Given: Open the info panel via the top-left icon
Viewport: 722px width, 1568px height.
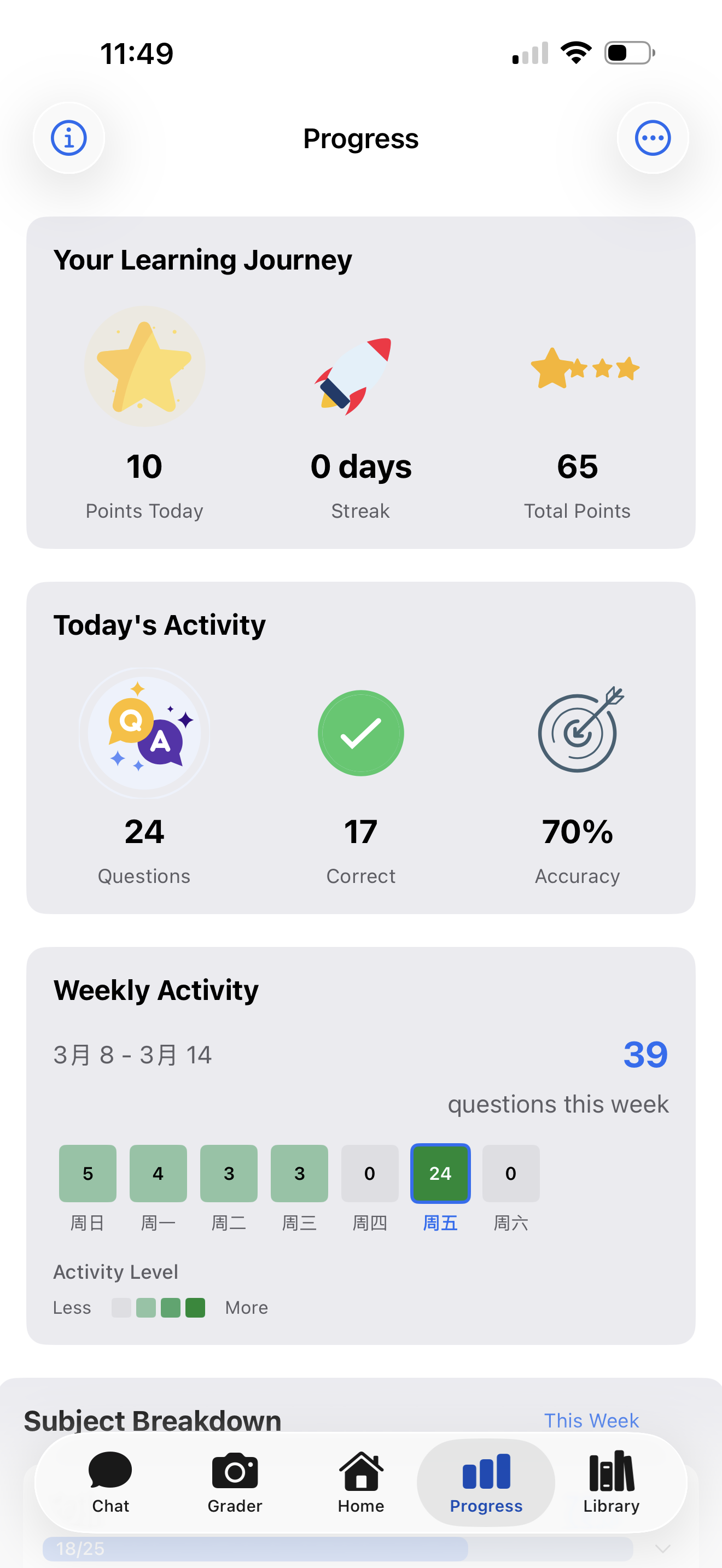Looking at the screenshot, I should point(69,138).
